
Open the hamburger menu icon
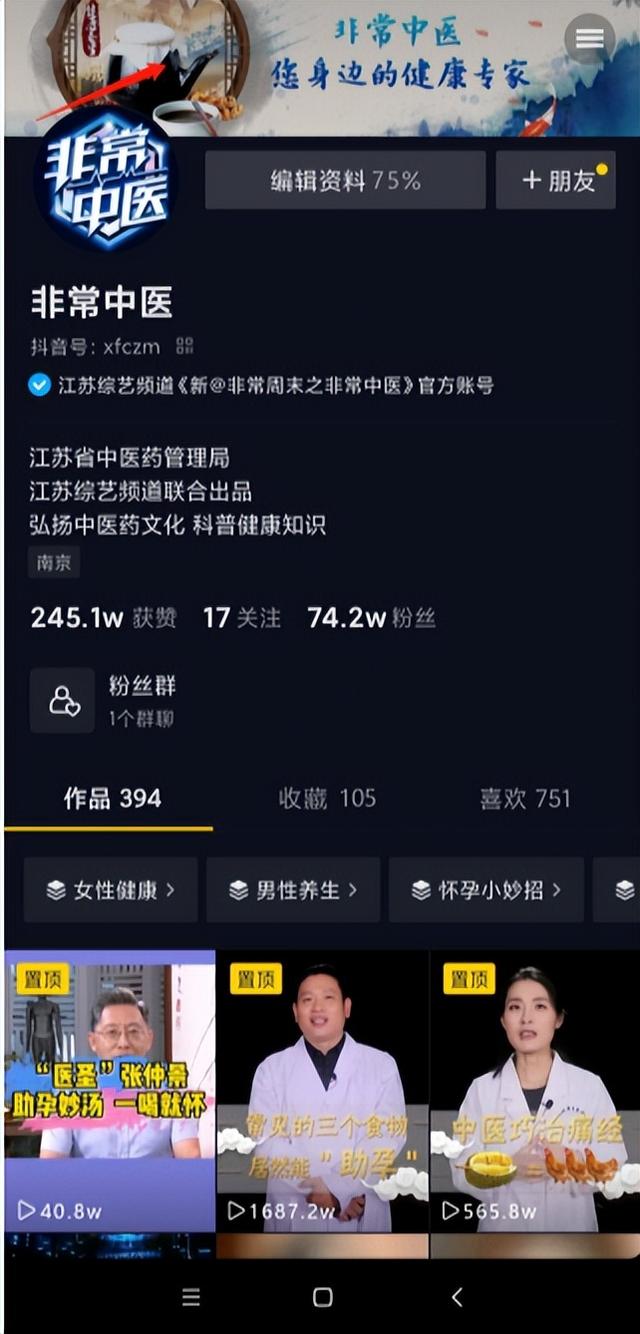click(589, 39)
